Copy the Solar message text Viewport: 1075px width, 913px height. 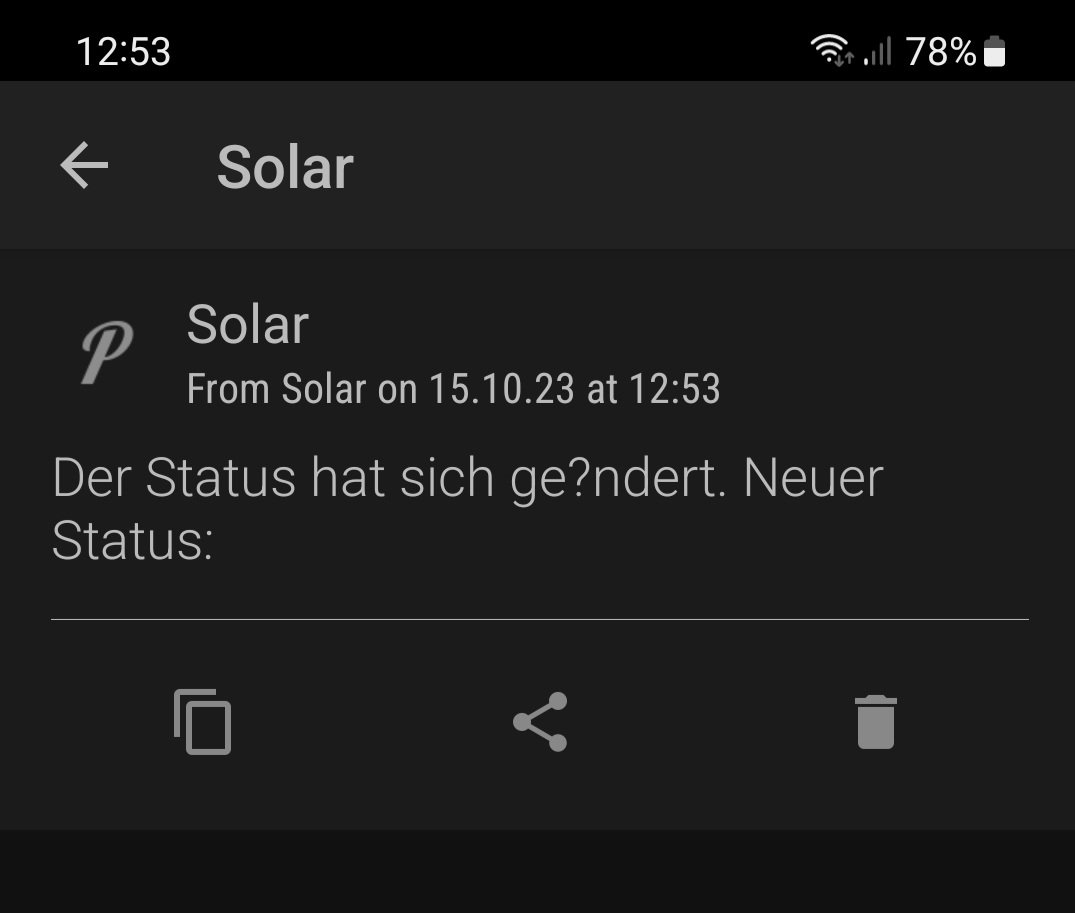click(x=202, y=721)
